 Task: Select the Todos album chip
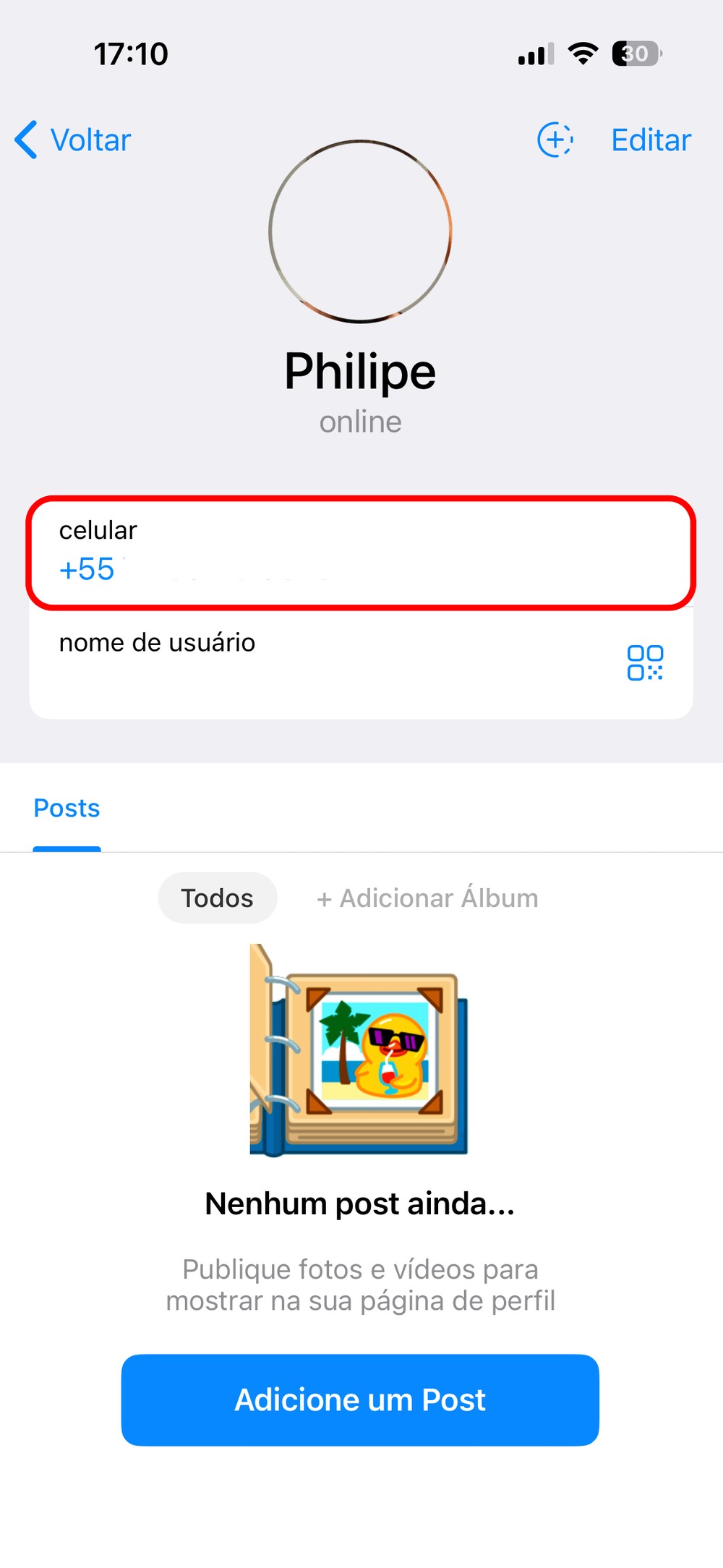pos(217,898)
